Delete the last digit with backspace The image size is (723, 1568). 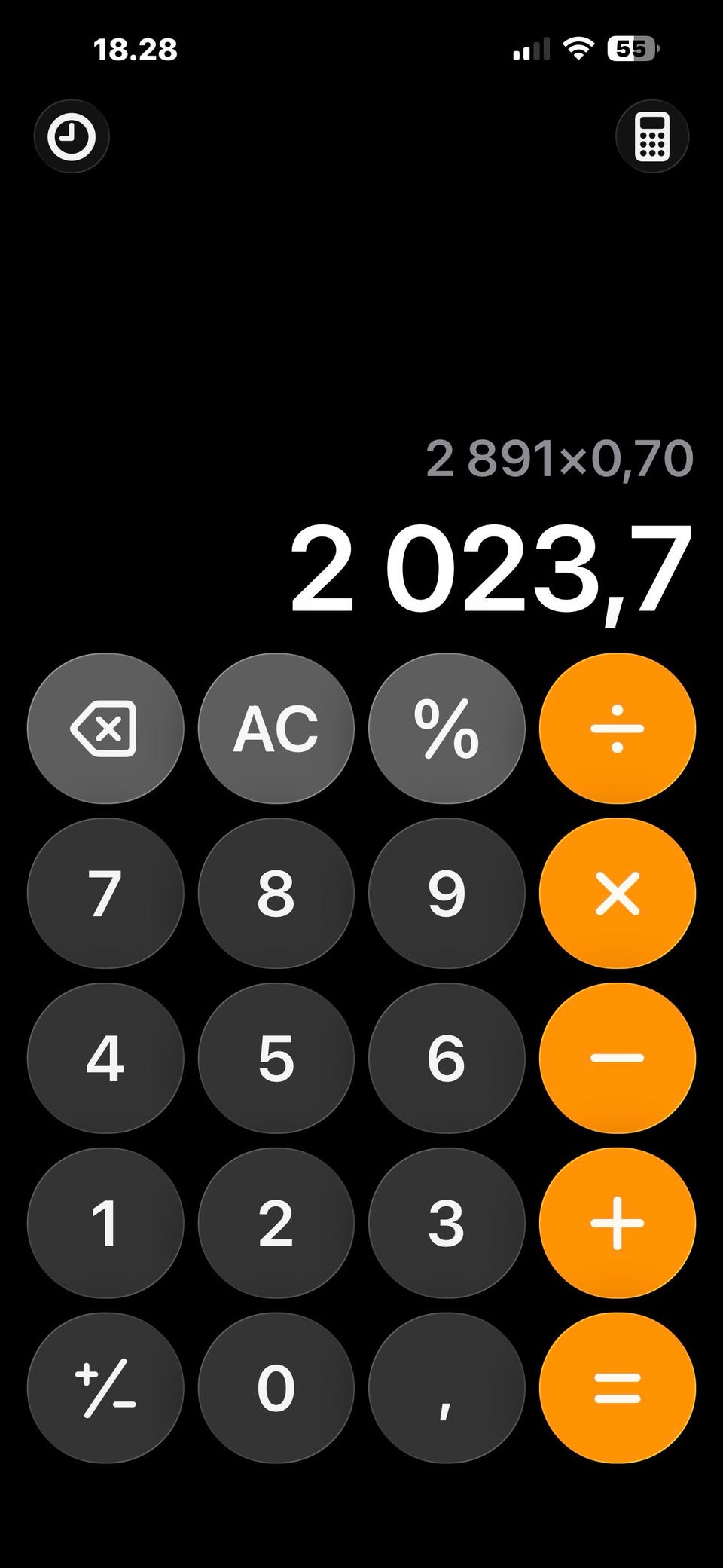click(105, 729)
